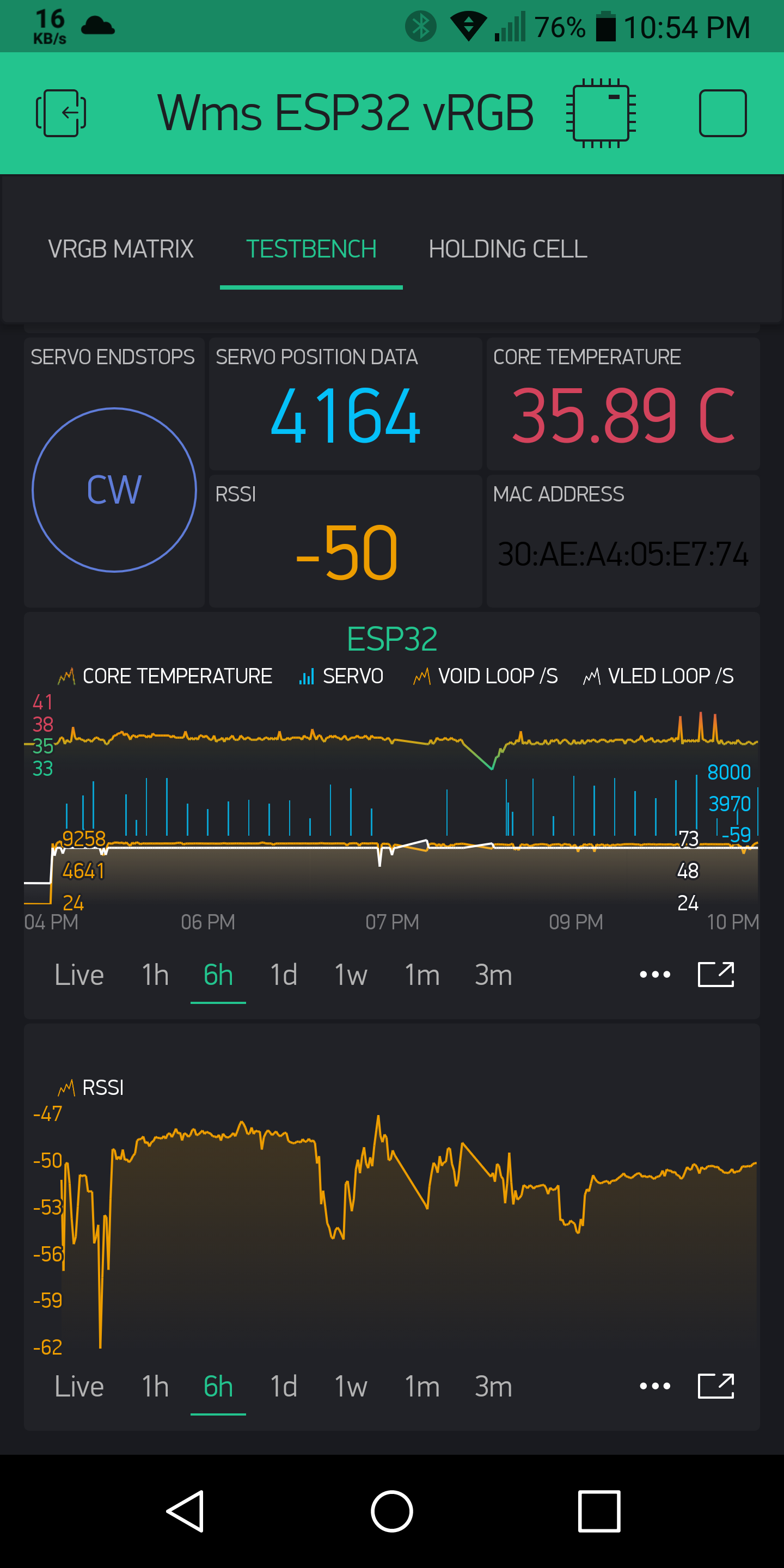Open the device chip icon
The image size is (784, 1568).
tap(601, 113)
